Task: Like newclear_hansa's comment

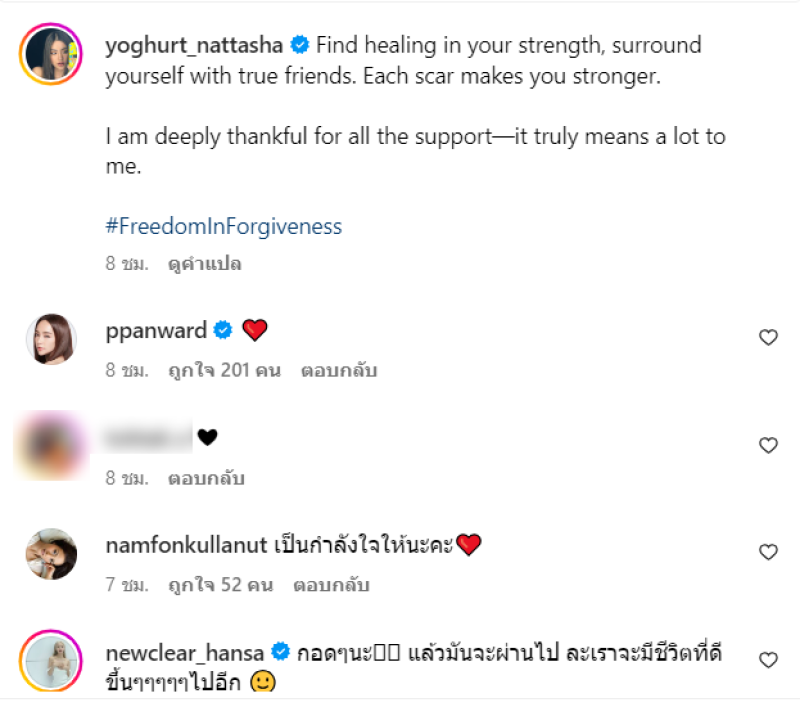Action: 768,660
